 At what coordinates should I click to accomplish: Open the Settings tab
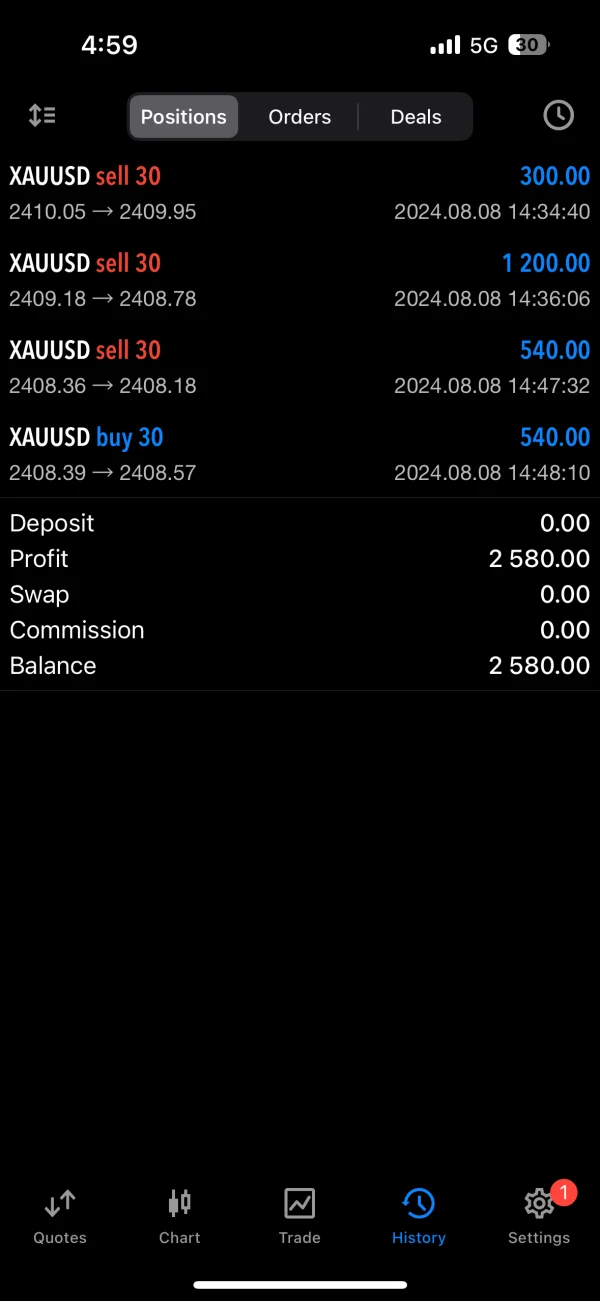538,1216
